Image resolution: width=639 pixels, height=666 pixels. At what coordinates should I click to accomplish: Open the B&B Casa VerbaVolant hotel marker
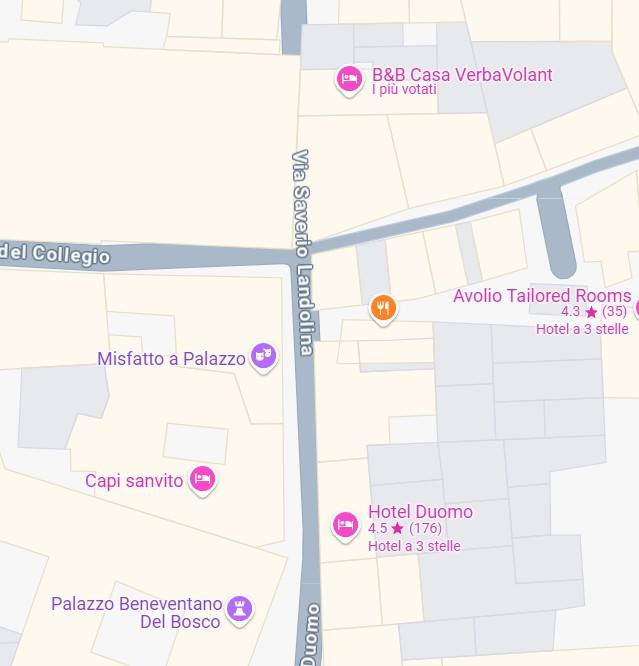coord(349,78)
